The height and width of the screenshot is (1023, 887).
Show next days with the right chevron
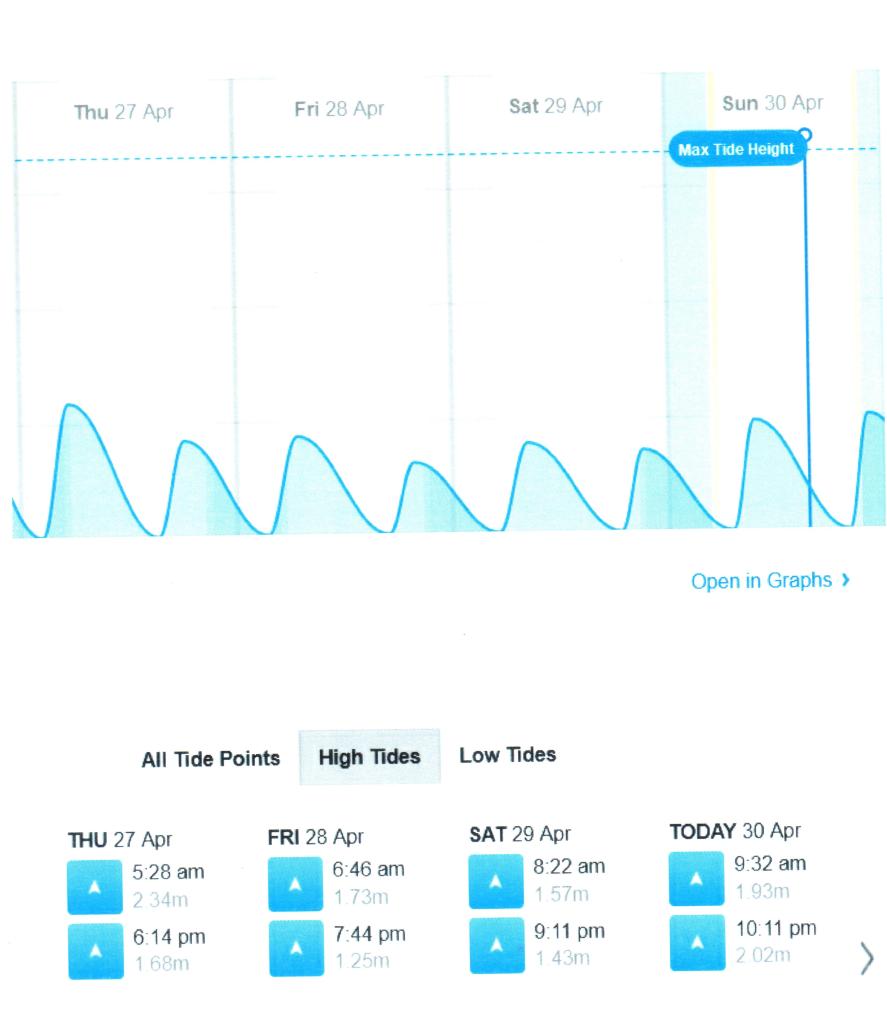[x=866, y=958]
